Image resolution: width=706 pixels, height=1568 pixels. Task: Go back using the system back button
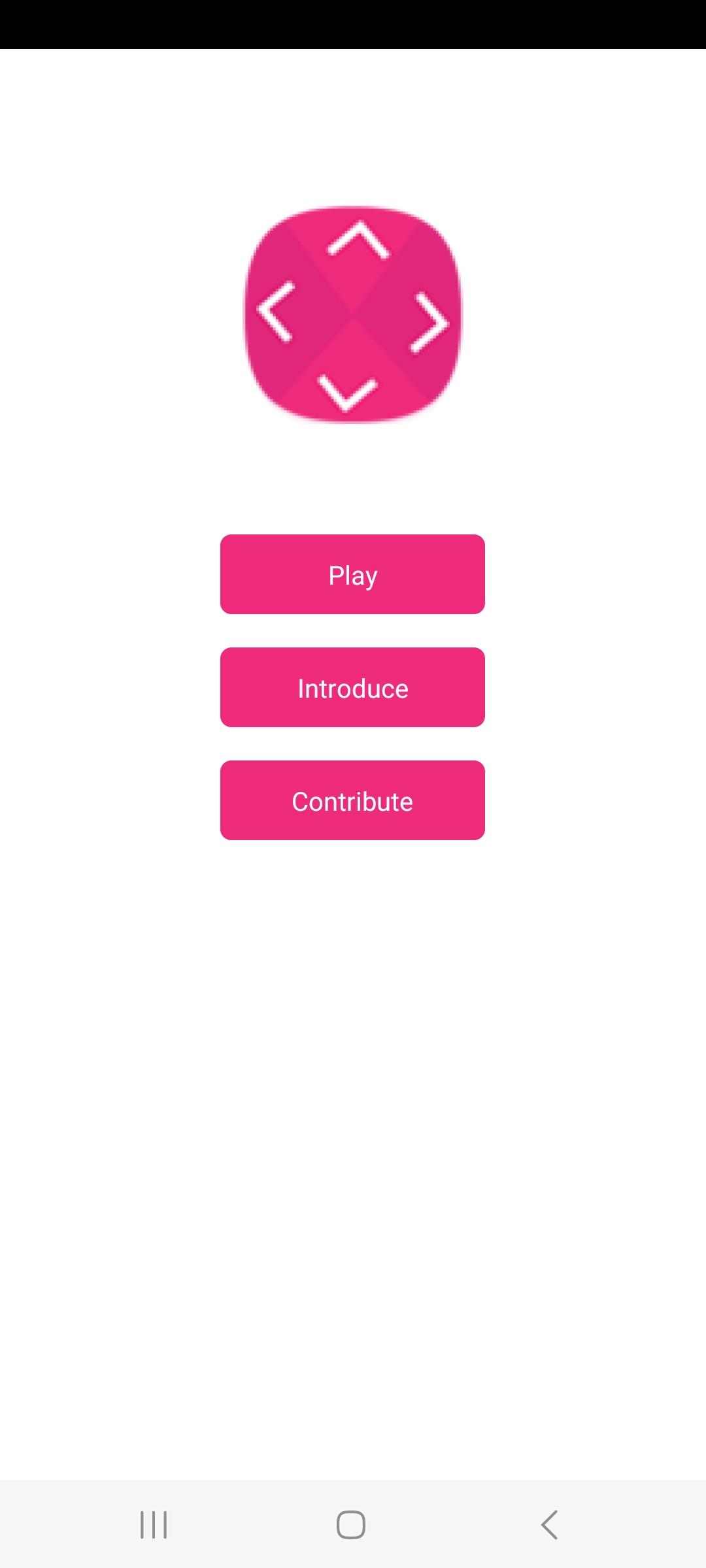coord(549,1525)
